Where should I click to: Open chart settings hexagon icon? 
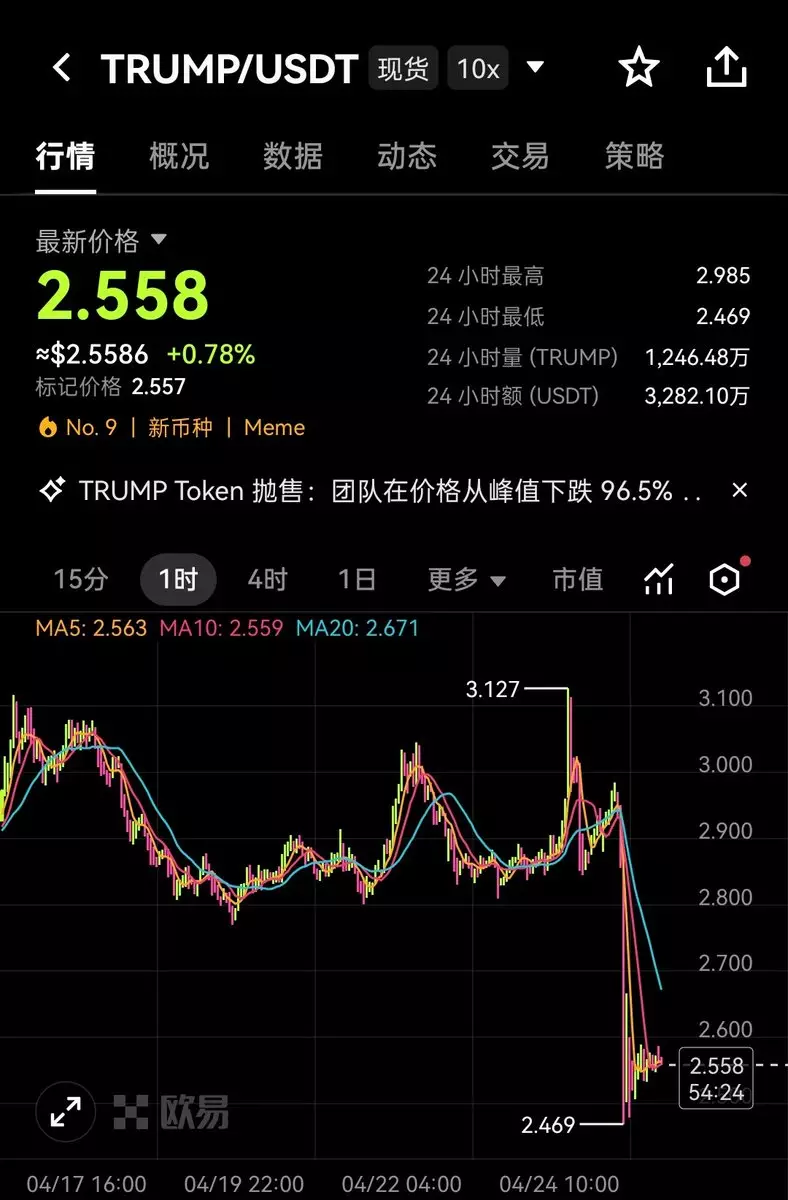click(724, 579)
